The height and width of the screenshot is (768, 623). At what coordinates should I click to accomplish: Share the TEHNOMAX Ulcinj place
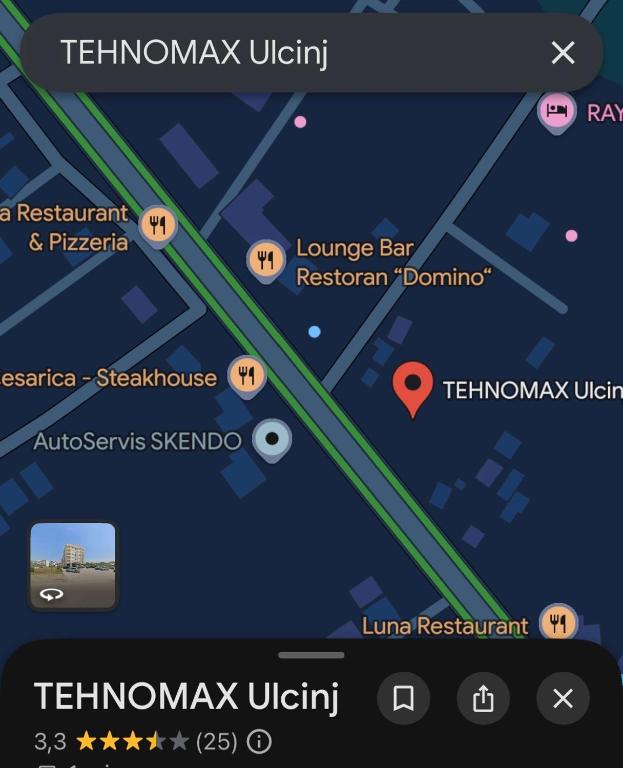pyautogui.click(x=483, y=698)
